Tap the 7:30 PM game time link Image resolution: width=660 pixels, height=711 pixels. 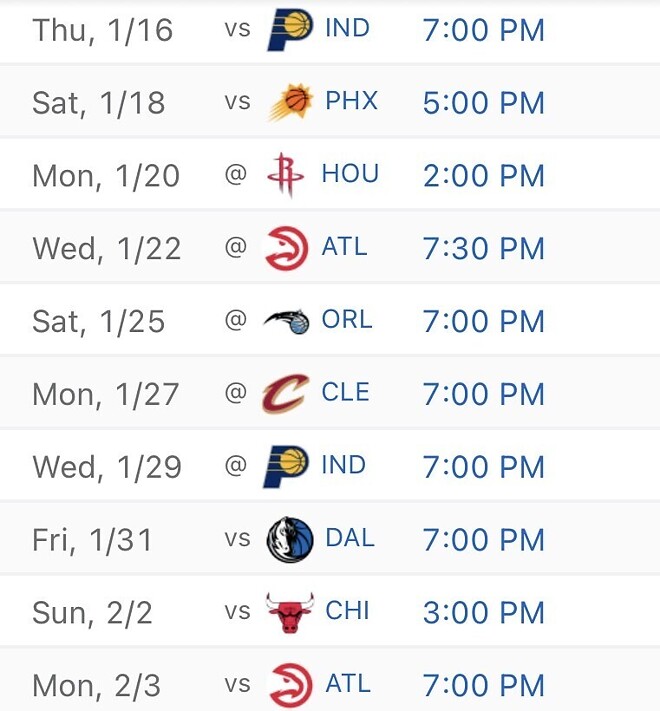point(483,249)
